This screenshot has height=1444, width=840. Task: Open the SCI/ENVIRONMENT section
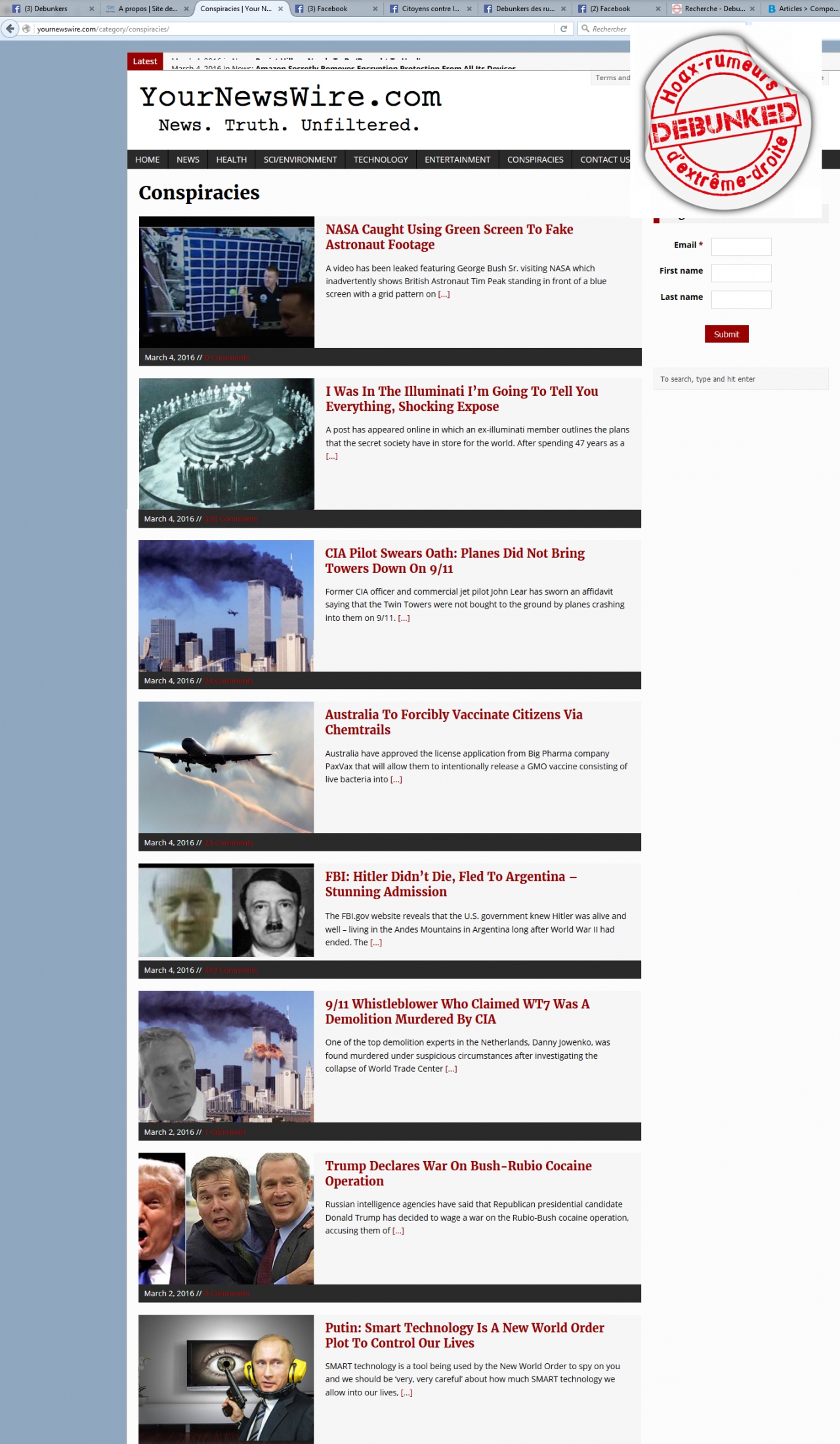point(300,159)
